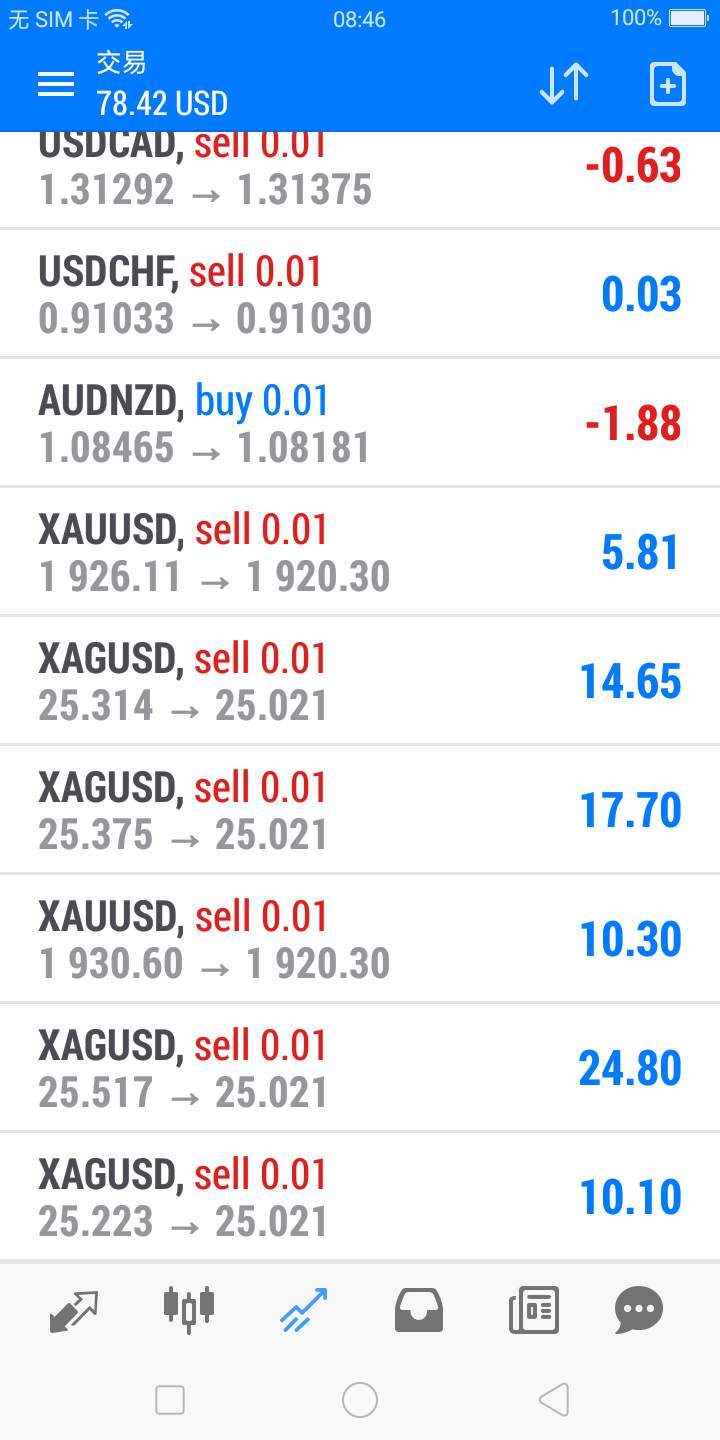The height and width of the screenshot is (1440, 720).
Task: Switch to the candlestick Chart tab
Action: 188,1308
